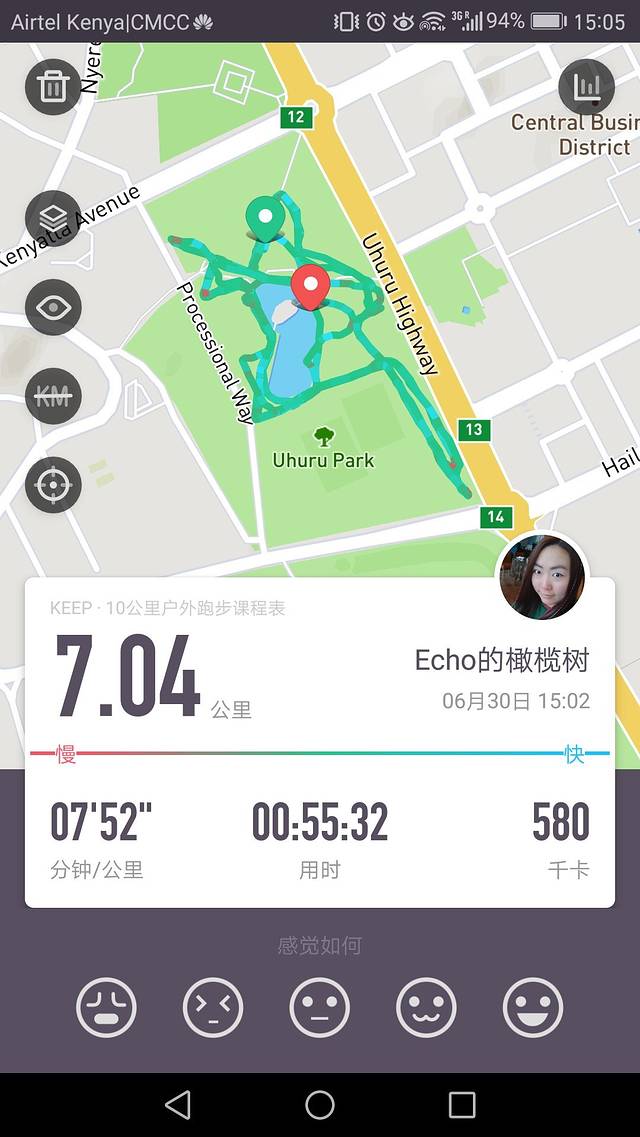This screenshot has height=1137, width=640.
Task: Toggle route visibility with the eye icon
Action: point(53,307)
